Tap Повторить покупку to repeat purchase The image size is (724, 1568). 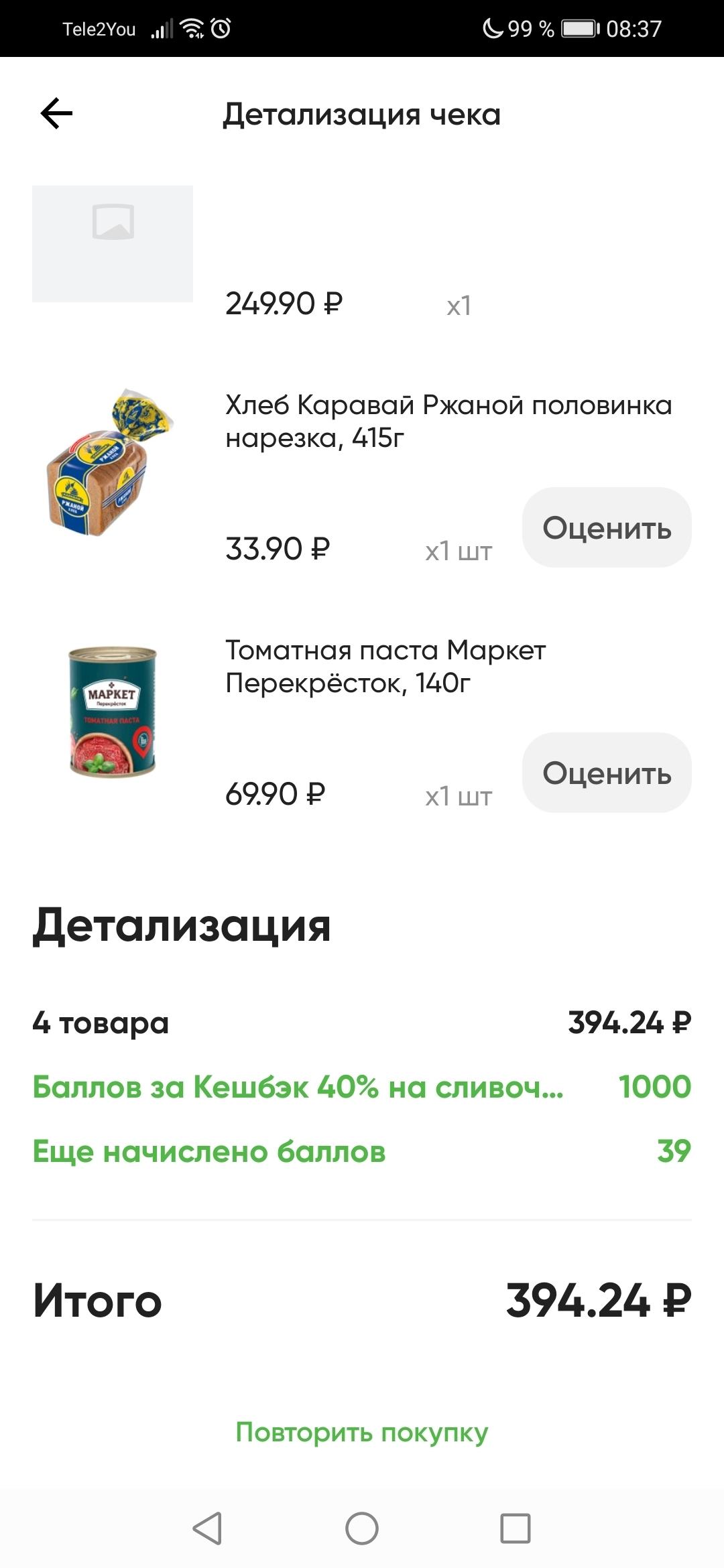pos(362,1432)
